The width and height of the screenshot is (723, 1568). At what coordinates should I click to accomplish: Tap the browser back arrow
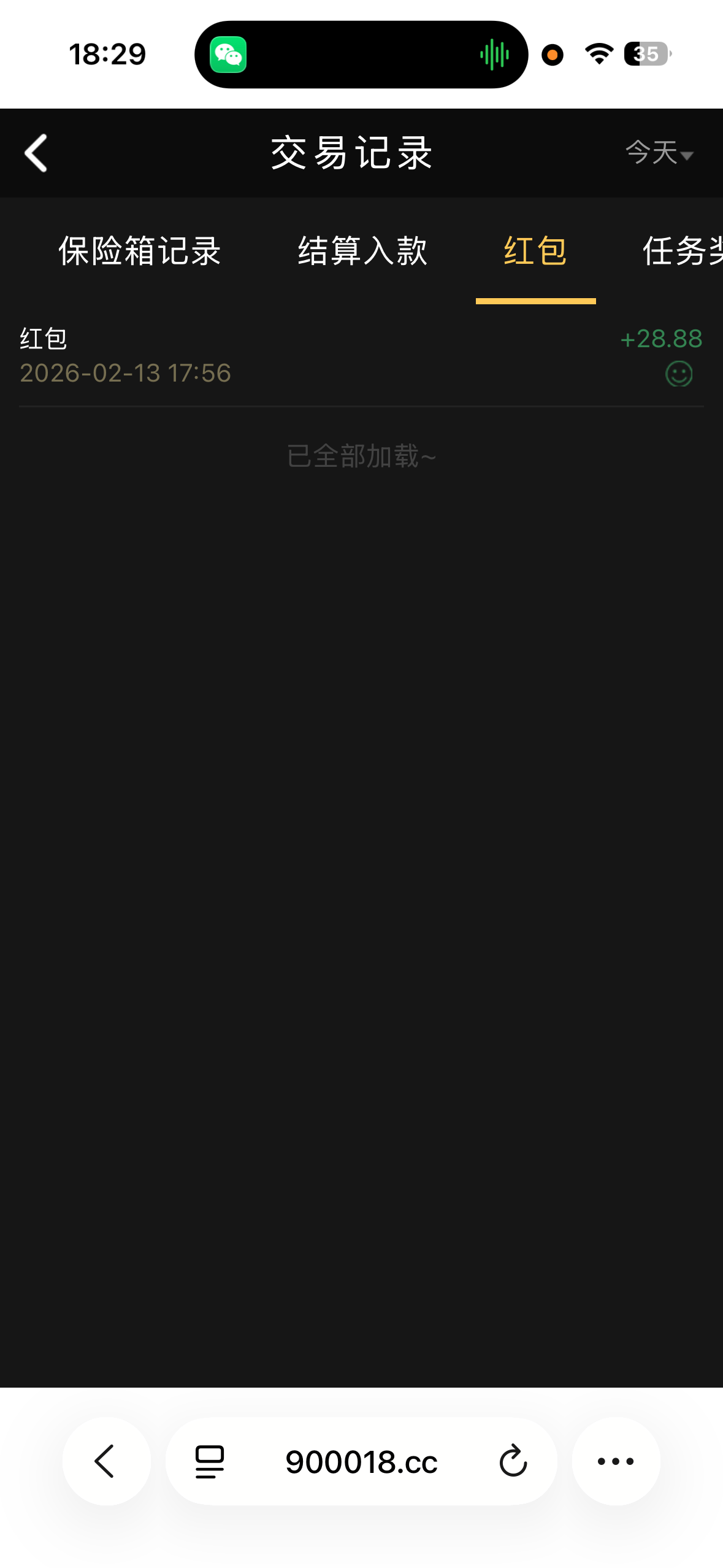(106, 1461)
